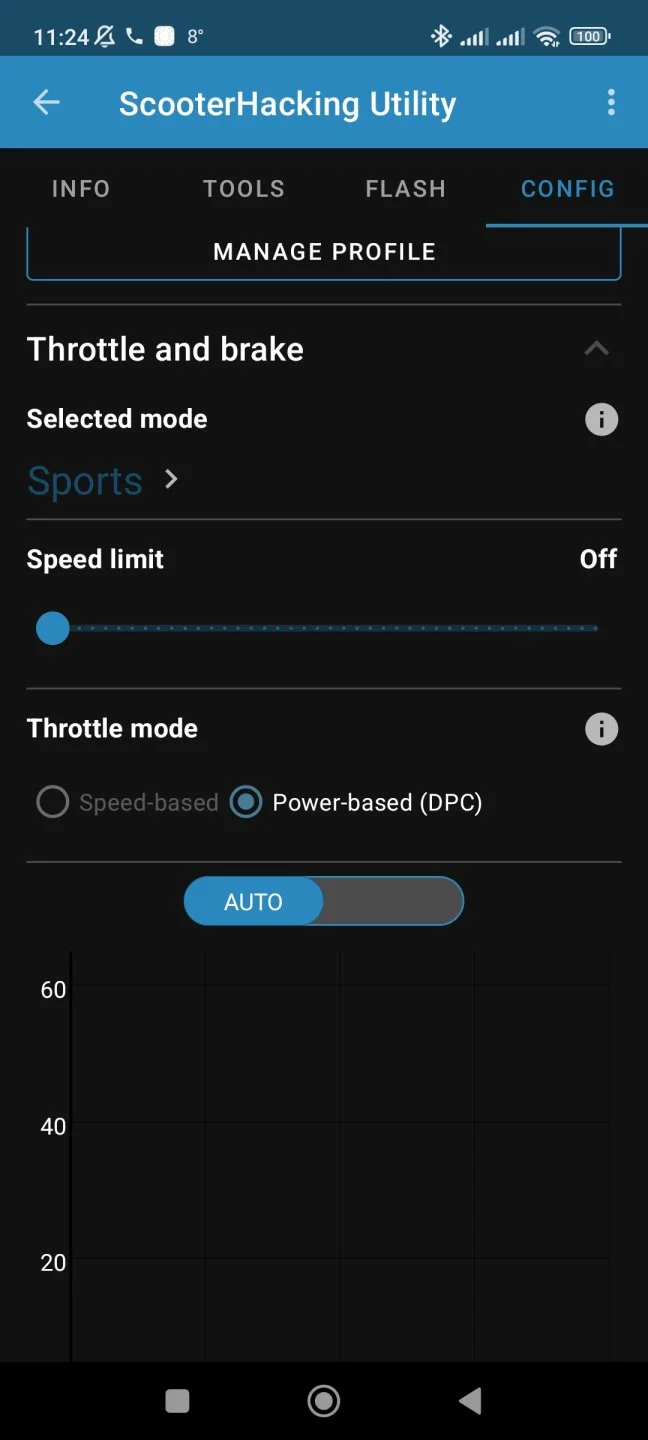Select Power-based (DPC) throttle mode
The height and width of the screenshot is (1440, 648).
(246, 802)
